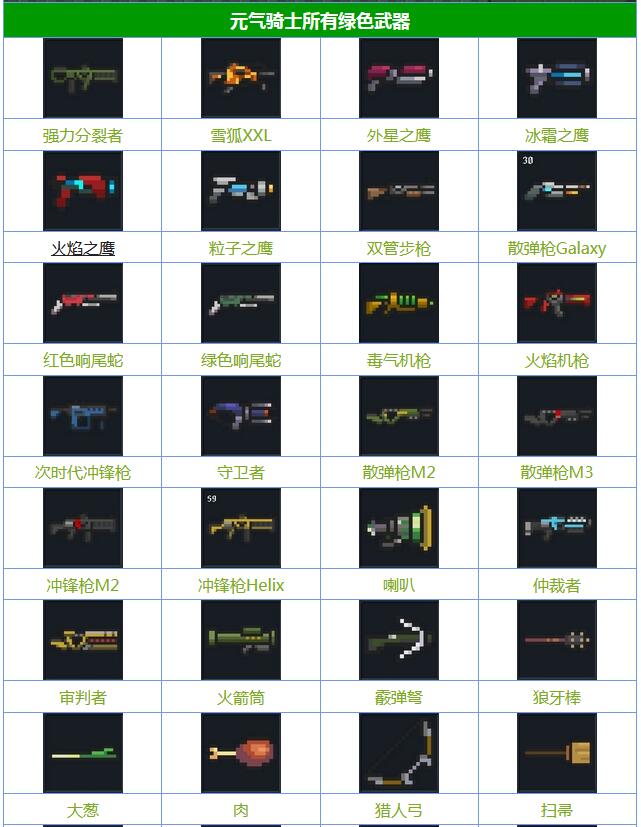Open the 毒气机枪 weapon link
Screen dimensions: 641x827
click(x=399, y=360)
